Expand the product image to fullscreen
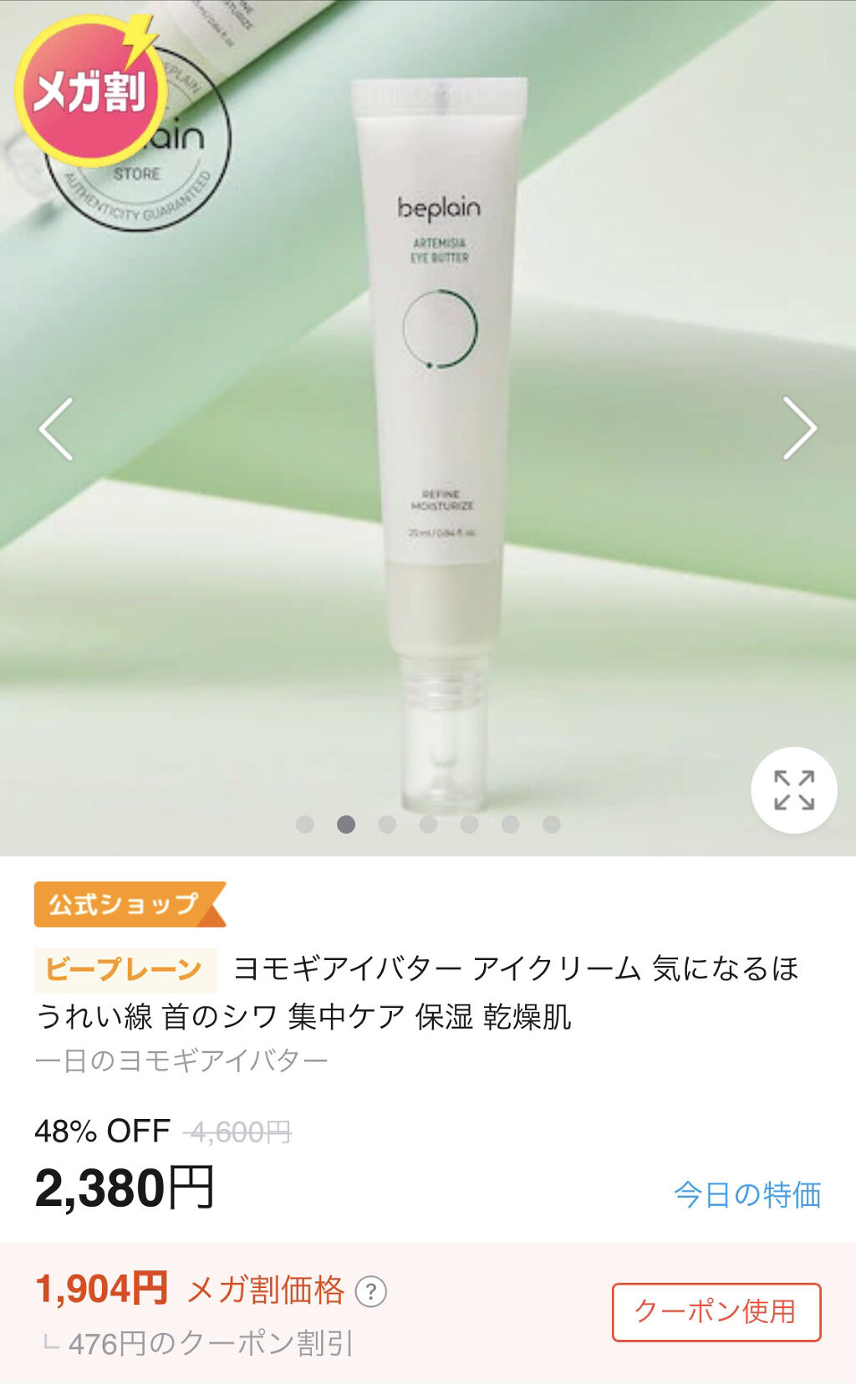 [793, 790]
